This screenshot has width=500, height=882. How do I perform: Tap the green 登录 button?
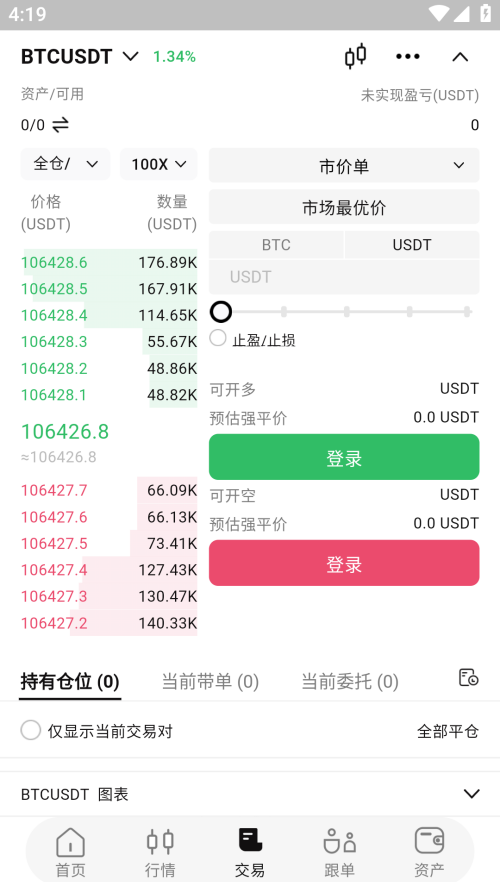click(344, 457)
